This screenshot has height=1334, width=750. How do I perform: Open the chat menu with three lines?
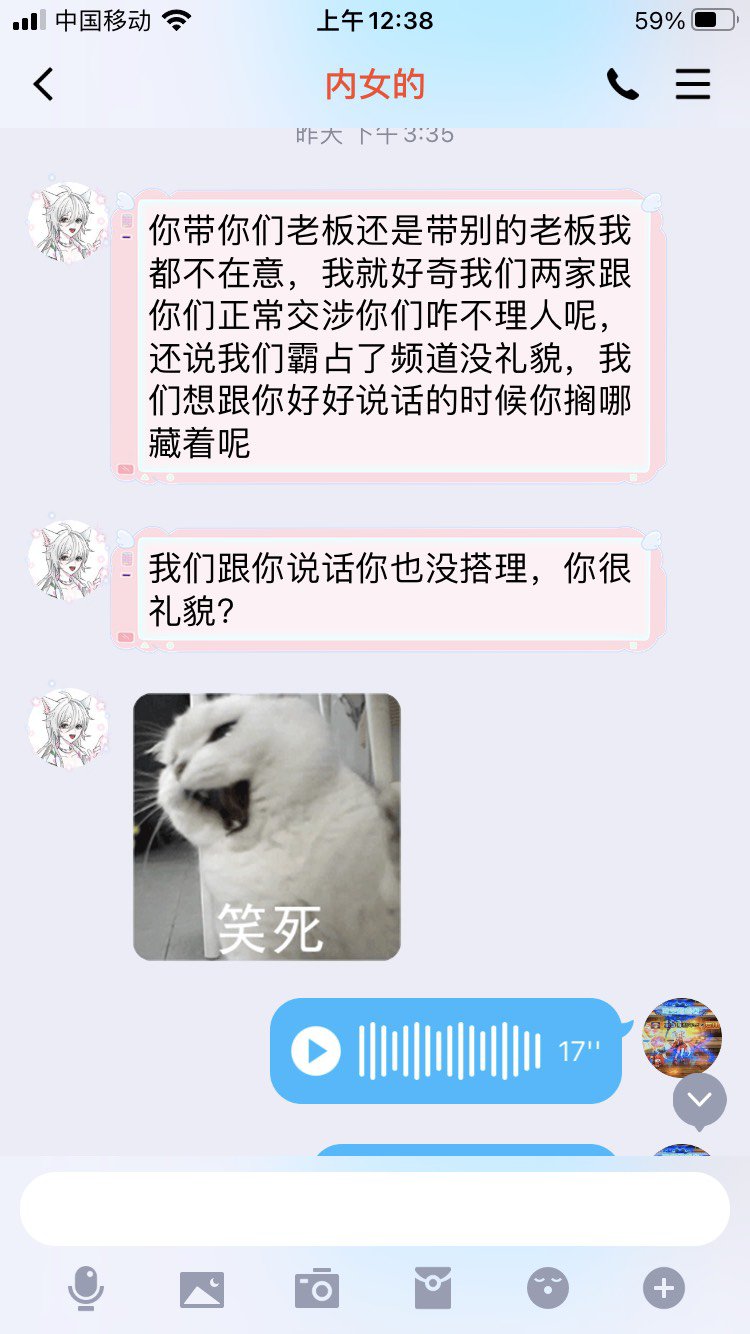(x=693, y=84)
